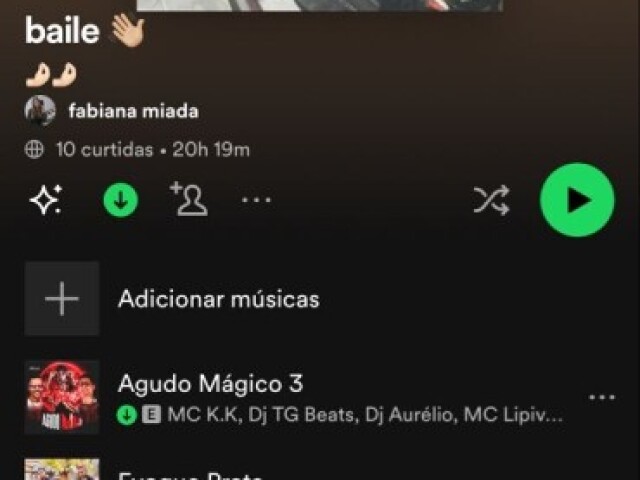
Task: Tap the Enhance sparkle icon
Action: [45, 200]
